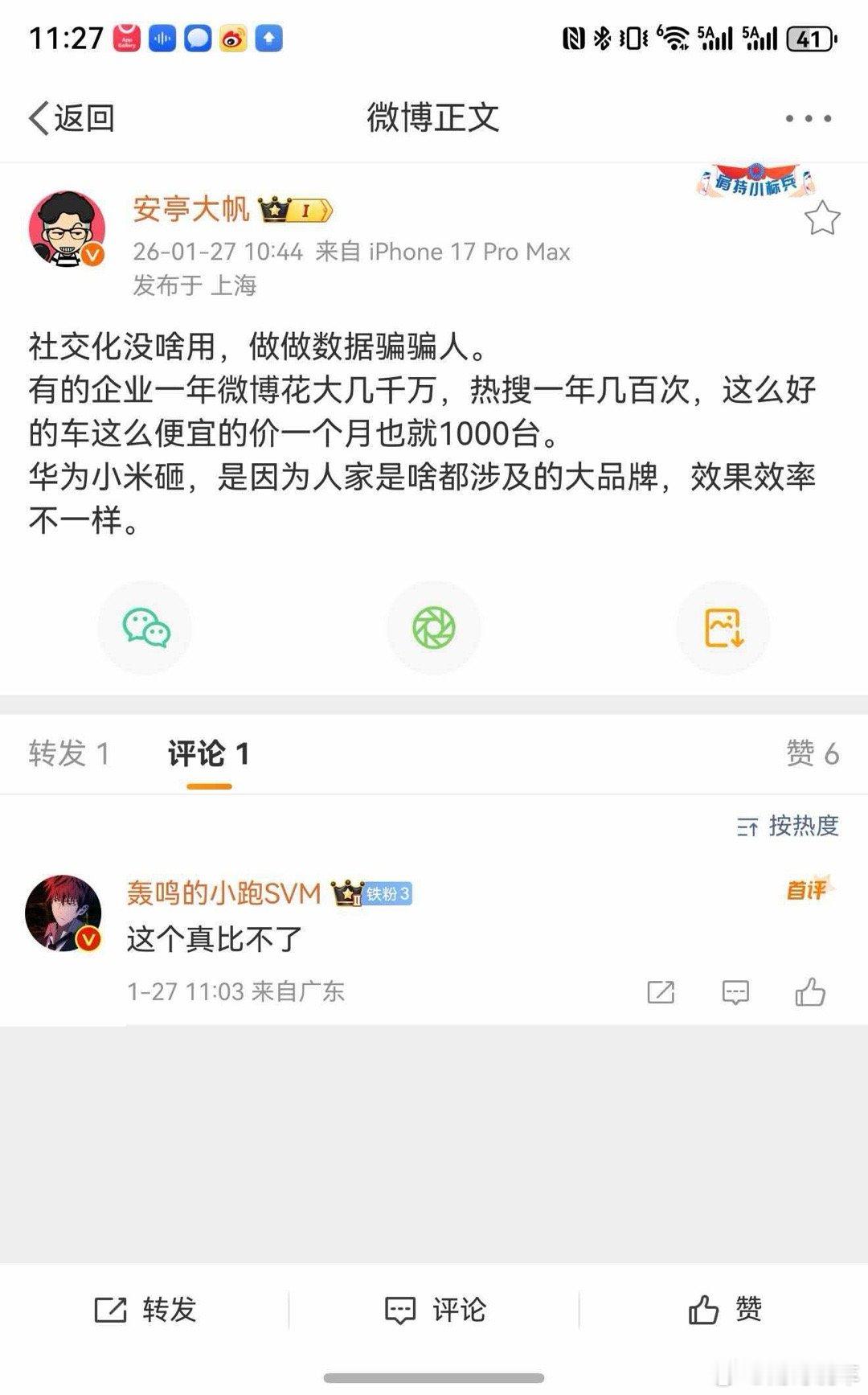Toggle the star favorite icon for this post
This screenshot has height=1395, width=868.
(820, 217)
